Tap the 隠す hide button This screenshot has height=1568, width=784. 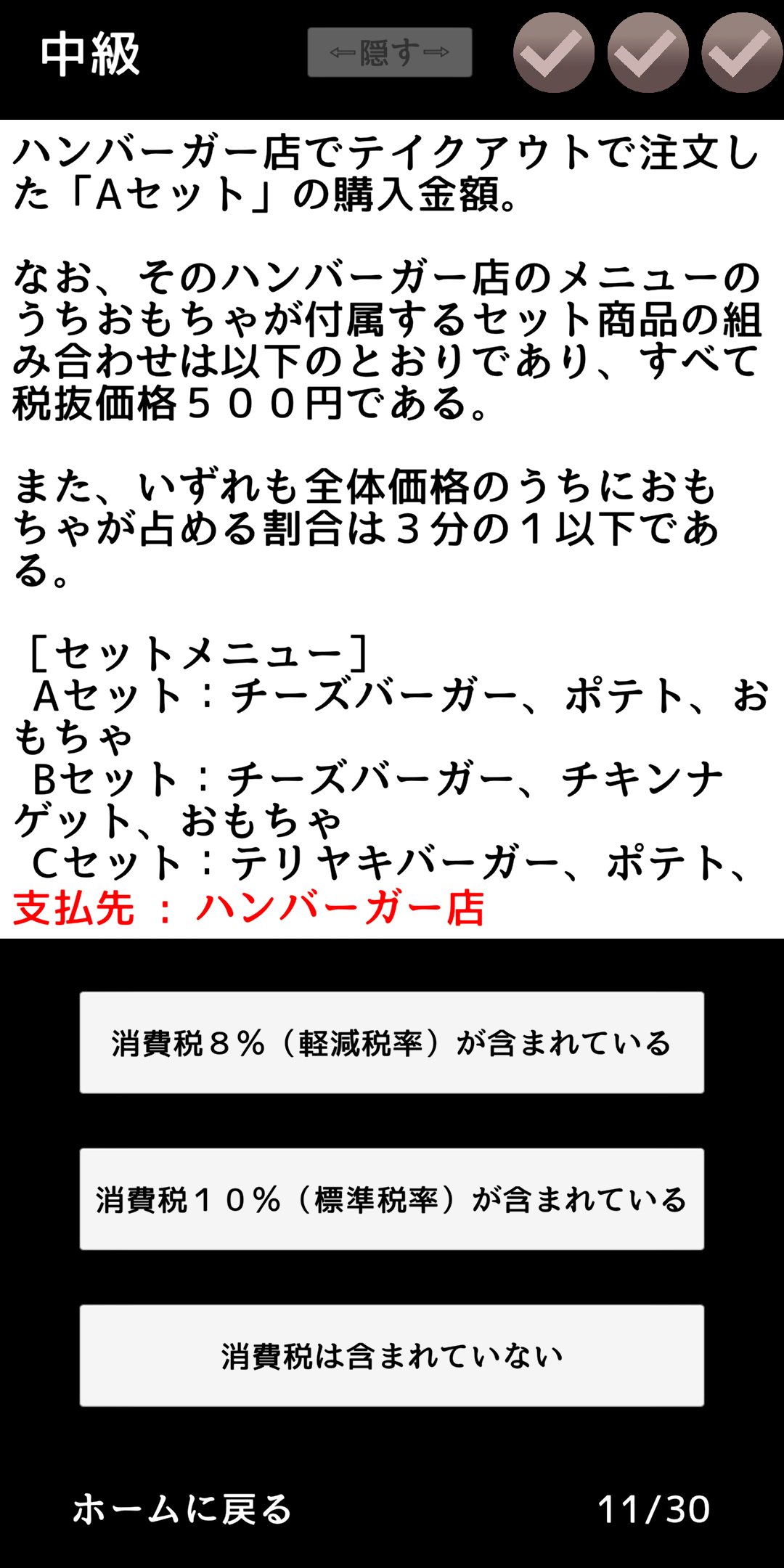(390, 52)
